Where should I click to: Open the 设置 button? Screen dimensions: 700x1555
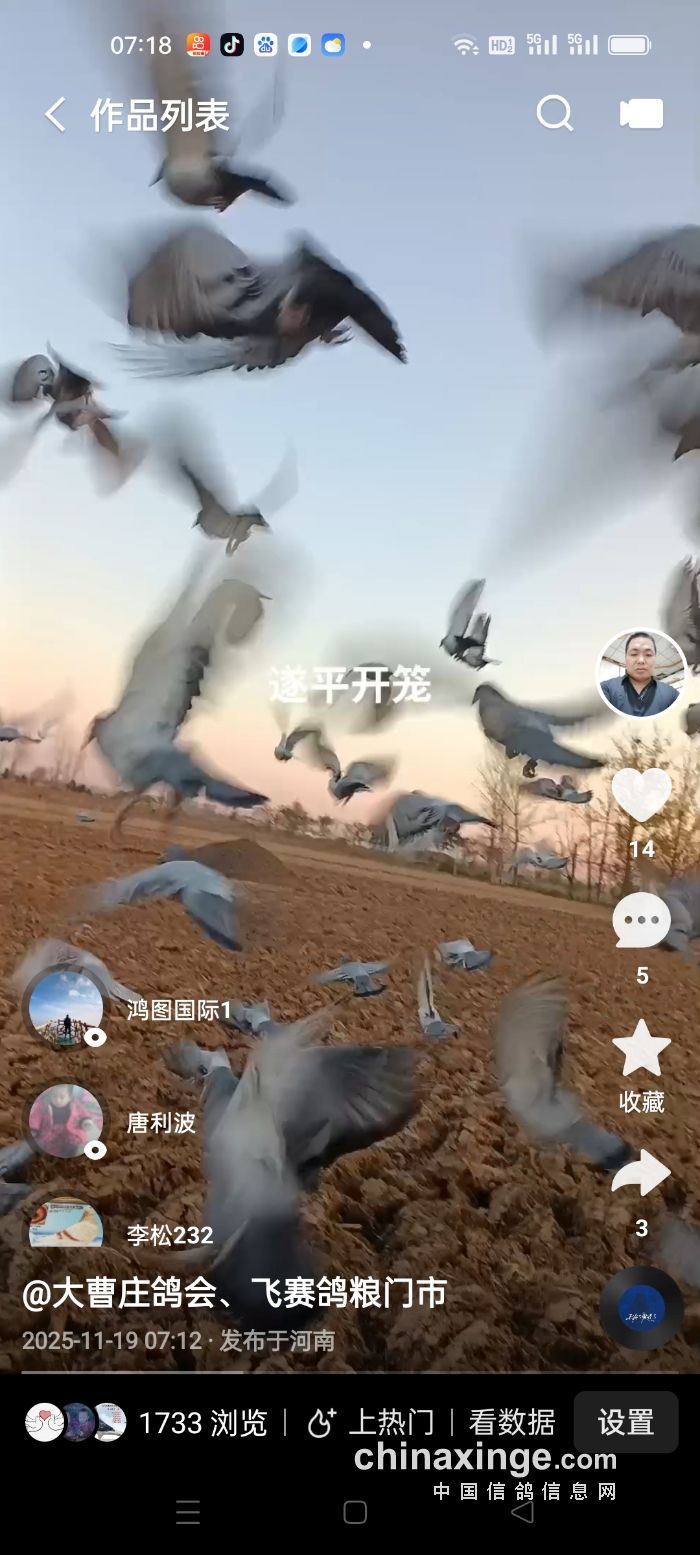tap(625, 1422)
